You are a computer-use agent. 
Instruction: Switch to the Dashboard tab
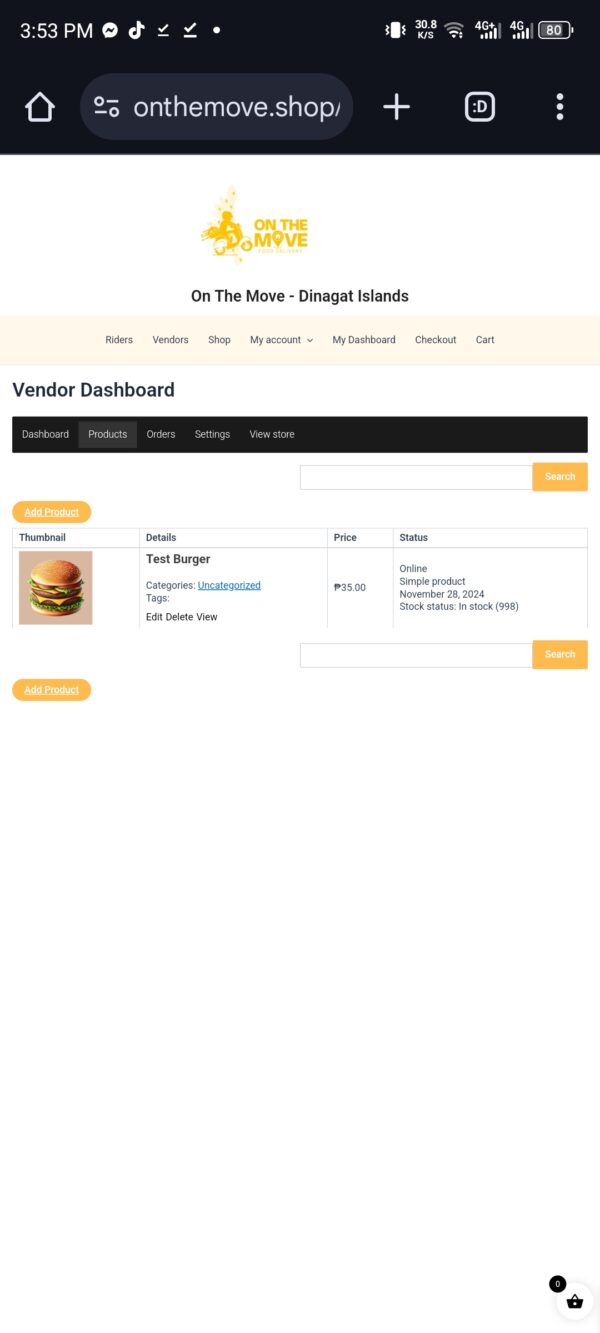point(45,434)
